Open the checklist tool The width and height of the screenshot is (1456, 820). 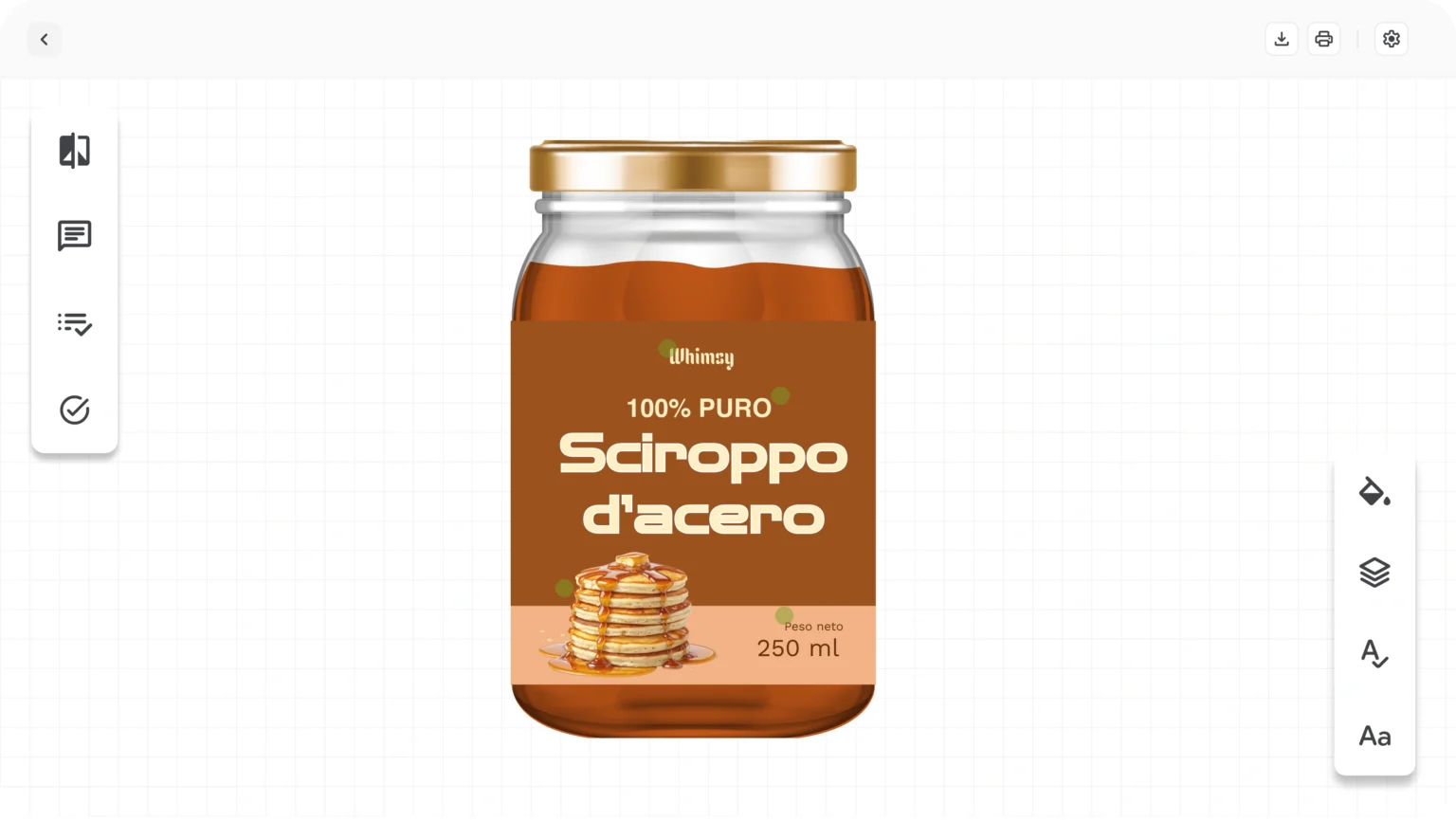pyautogui.click(x=75, y=323)
